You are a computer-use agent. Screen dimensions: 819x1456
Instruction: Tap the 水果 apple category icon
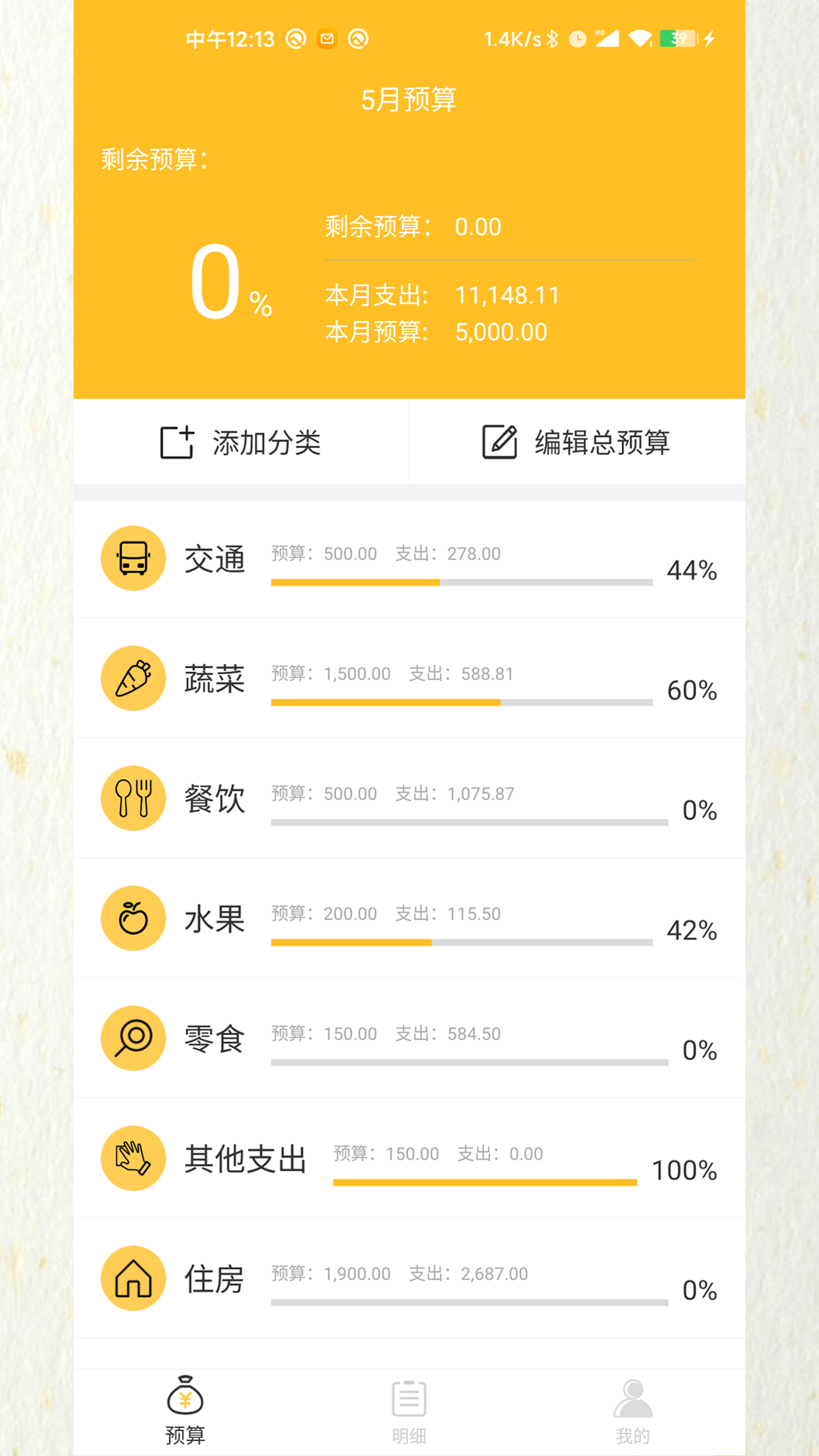point(133,918)
